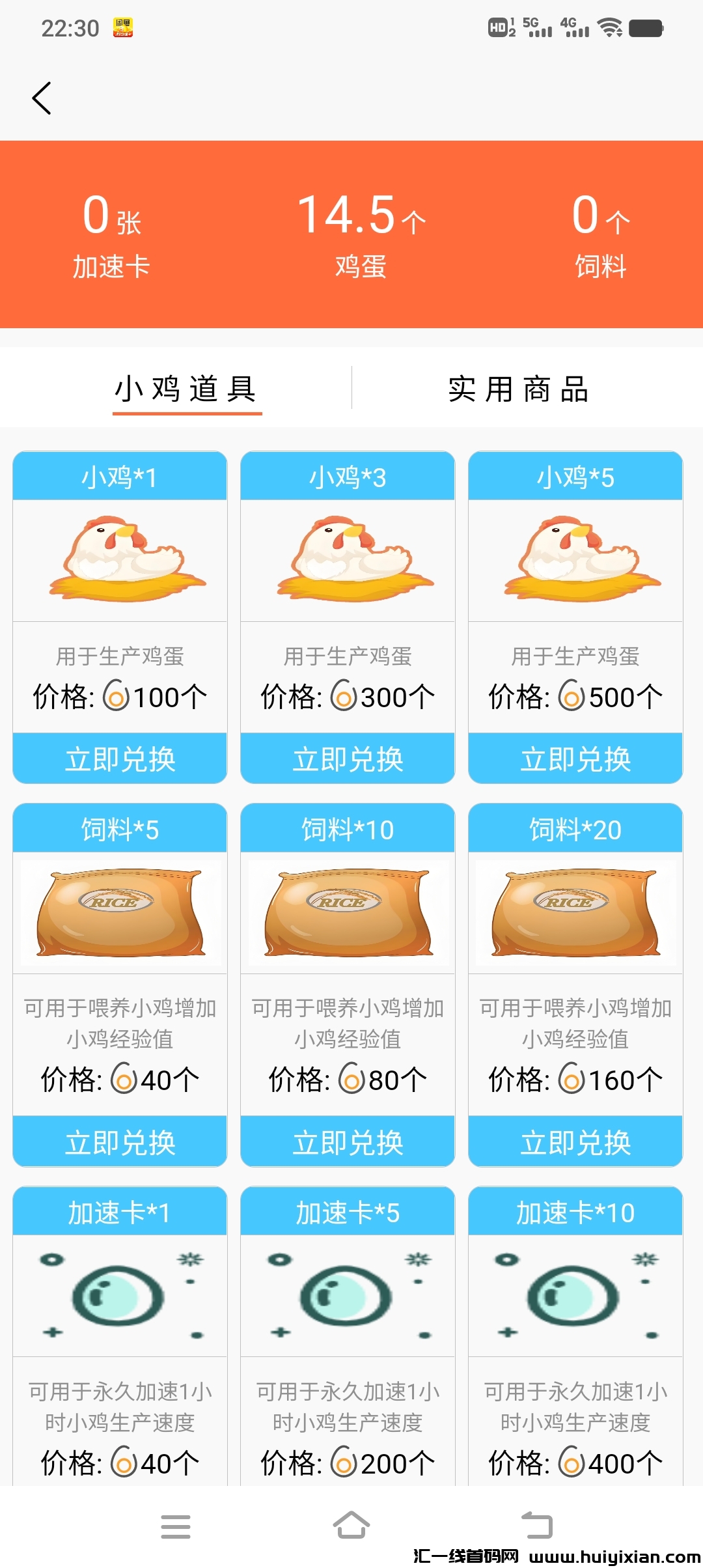Exchange 500 eggs for 小鸡*5

[x=575, y=759]
